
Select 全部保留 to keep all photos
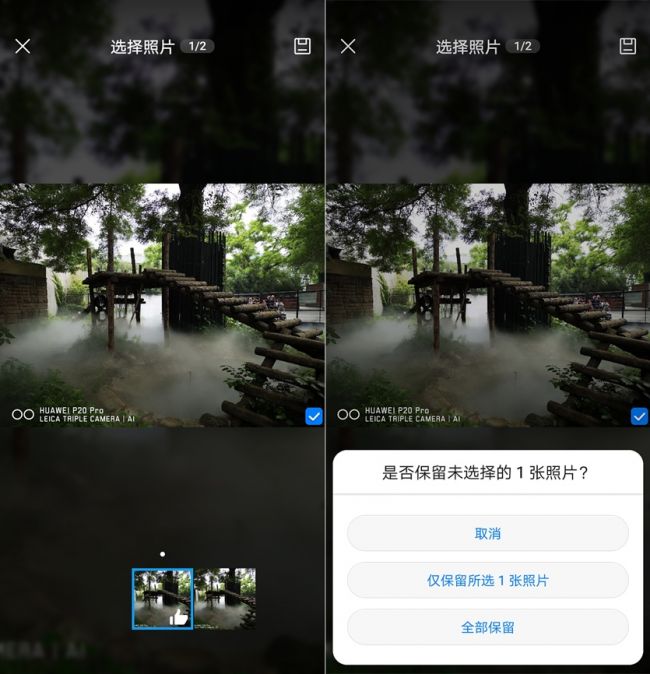[x=487, y=627]
